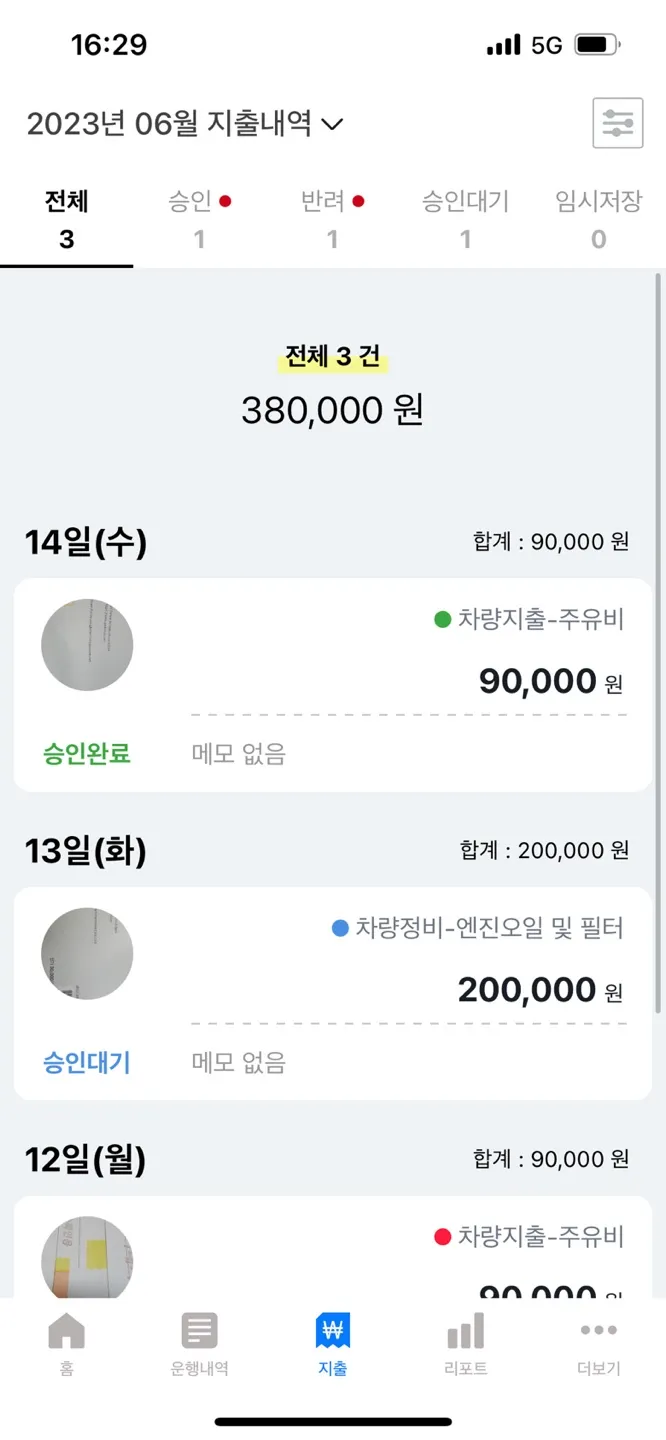This screenshot has height=1440, width=666.
Task: Open the 더보기 menu tab
Action: 598,1343
